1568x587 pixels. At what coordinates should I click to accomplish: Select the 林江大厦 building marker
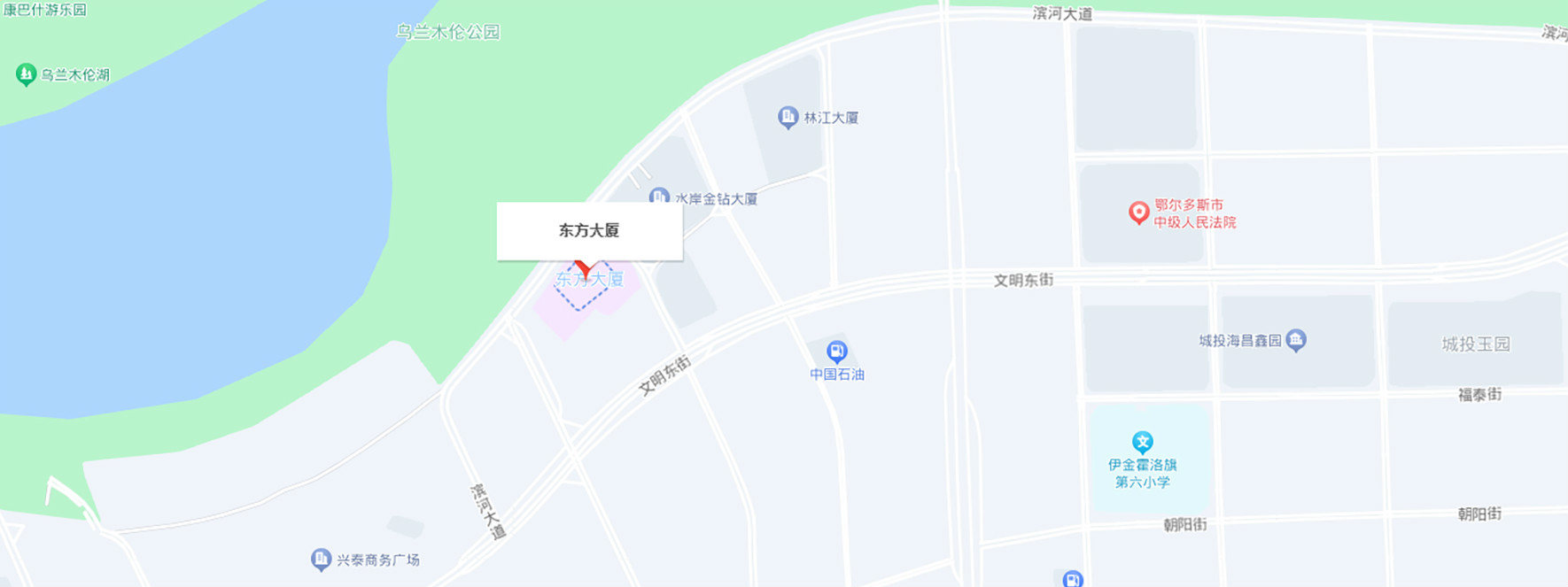pyautogui.click(x=788, y=117)
